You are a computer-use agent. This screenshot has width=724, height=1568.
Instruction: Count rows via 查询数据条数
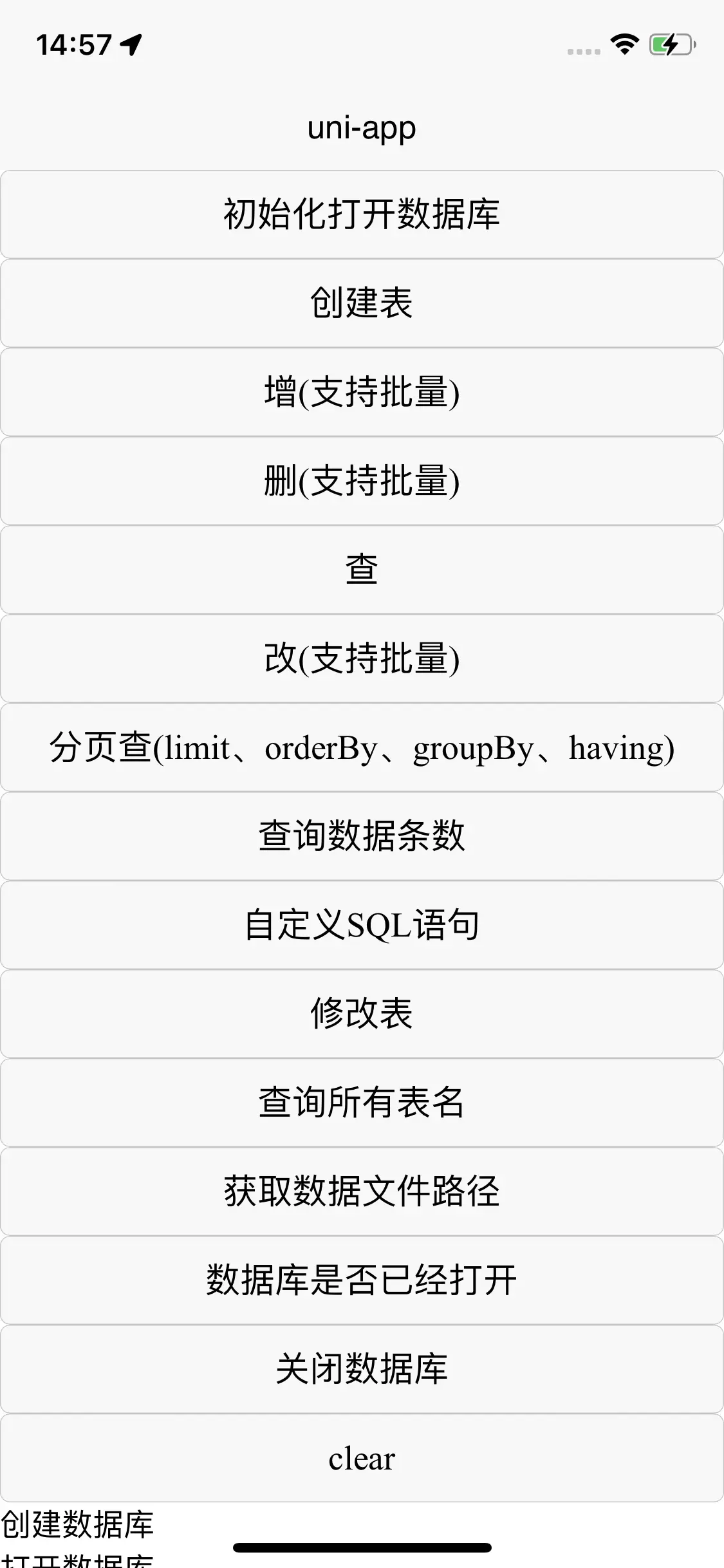[362, 836]
